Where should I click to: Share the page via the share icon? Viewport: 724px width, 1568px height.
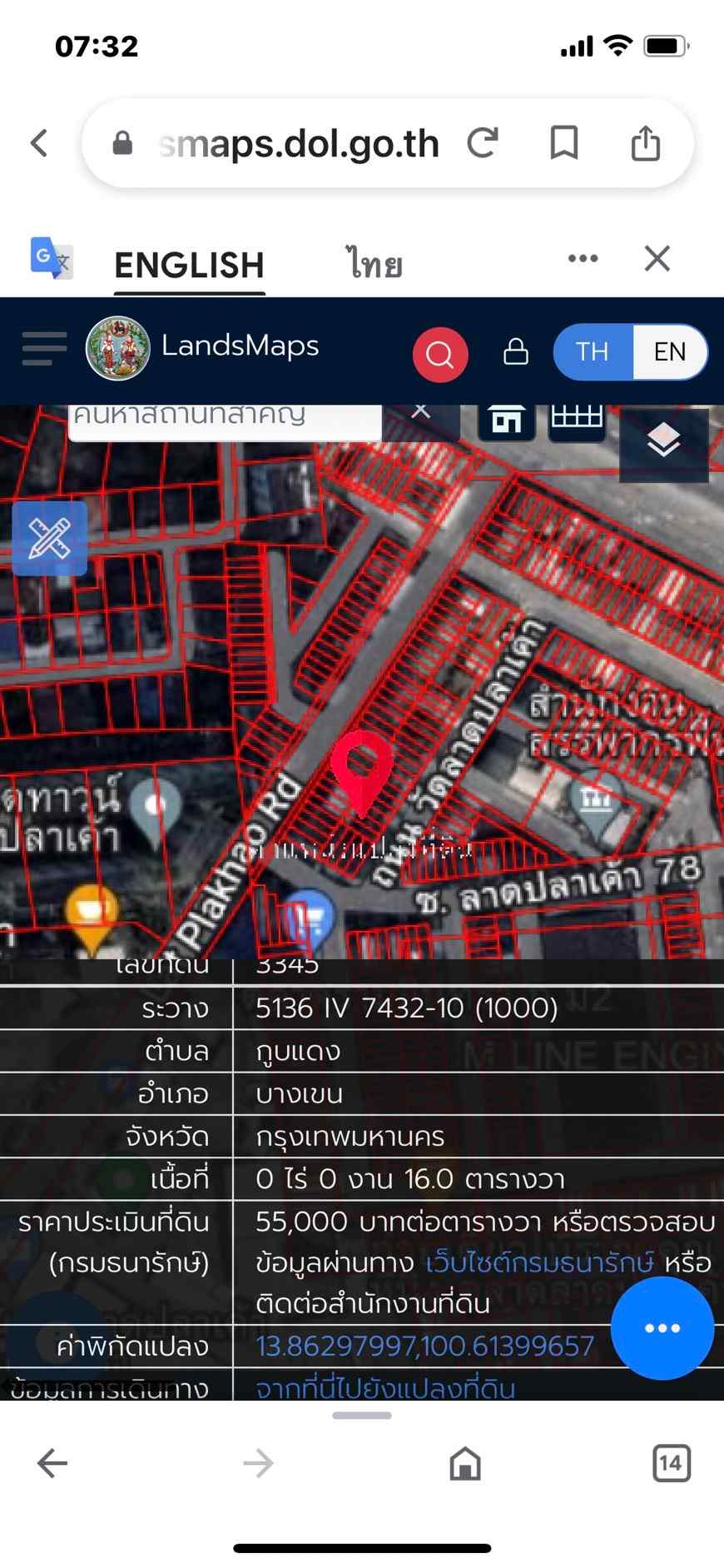point(645,143)
